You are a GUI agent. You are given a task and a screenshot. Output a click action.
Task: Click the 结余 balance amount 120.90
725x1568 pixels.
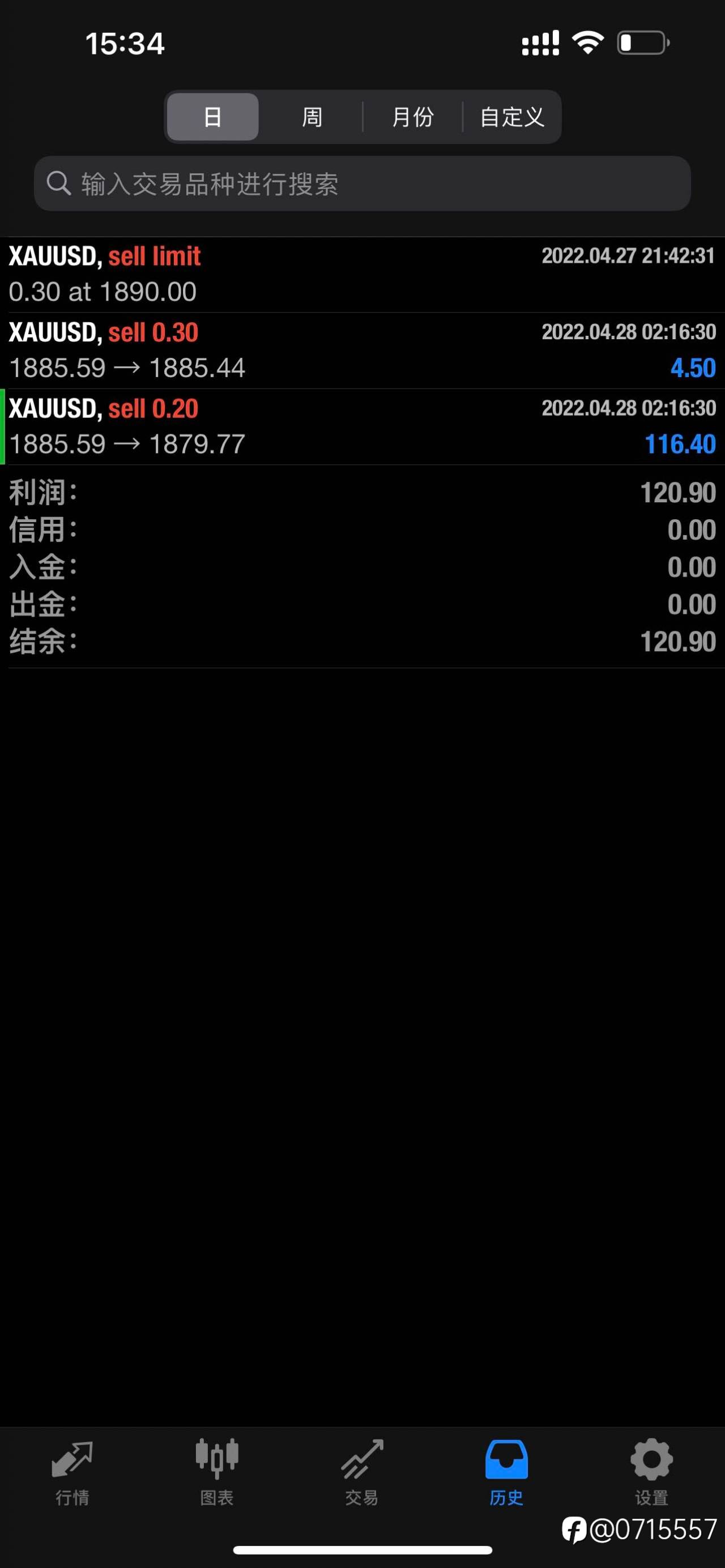pos(679,642)
